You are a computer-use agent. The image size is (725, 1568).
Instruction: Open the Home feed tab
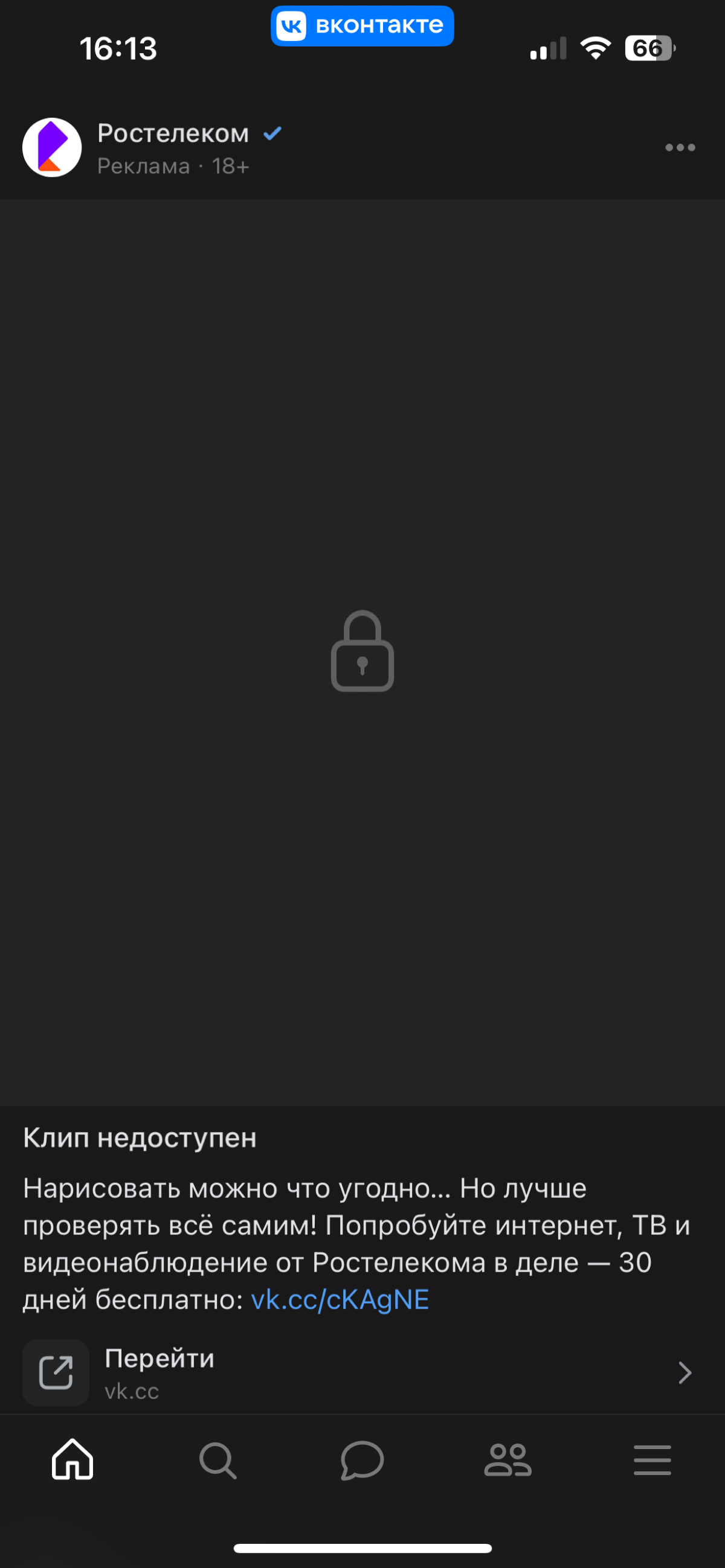[71, 1461]
